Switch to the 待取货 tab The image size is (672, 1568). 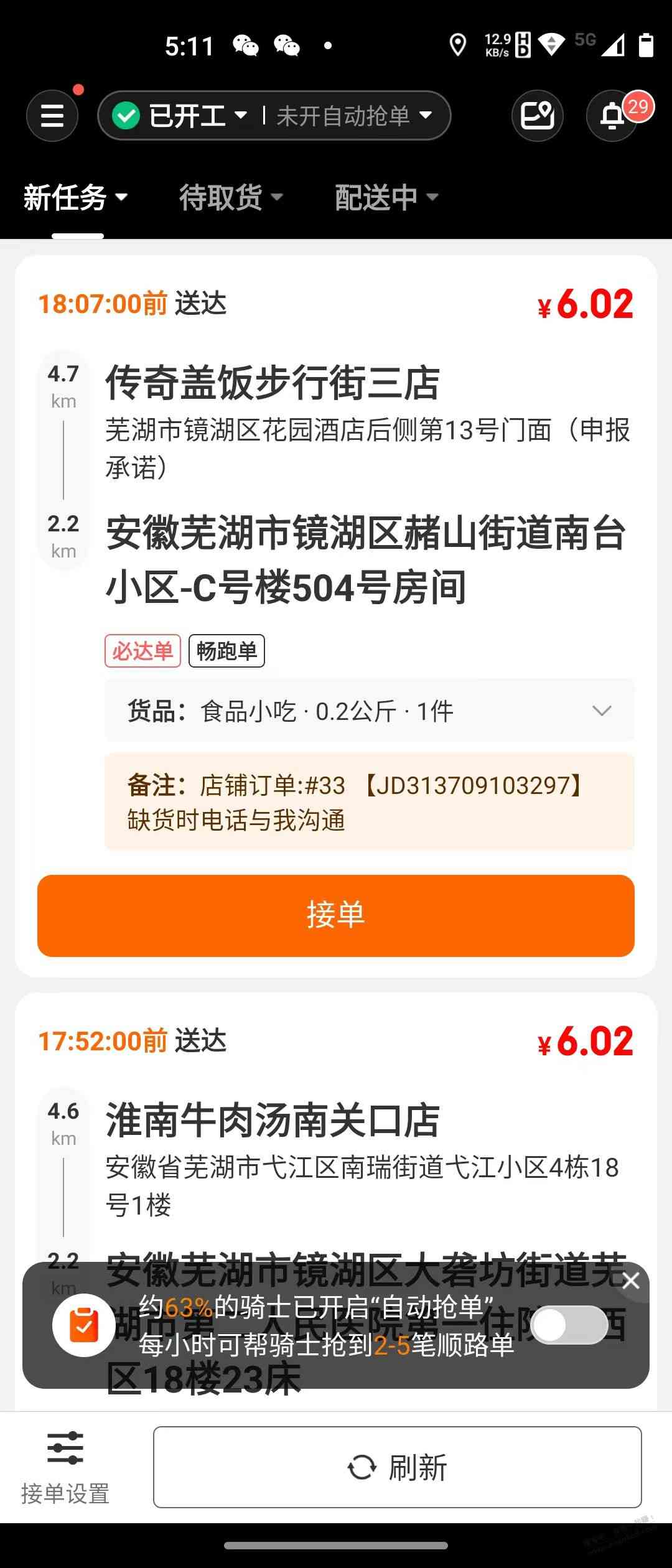(x=230, y=198)
